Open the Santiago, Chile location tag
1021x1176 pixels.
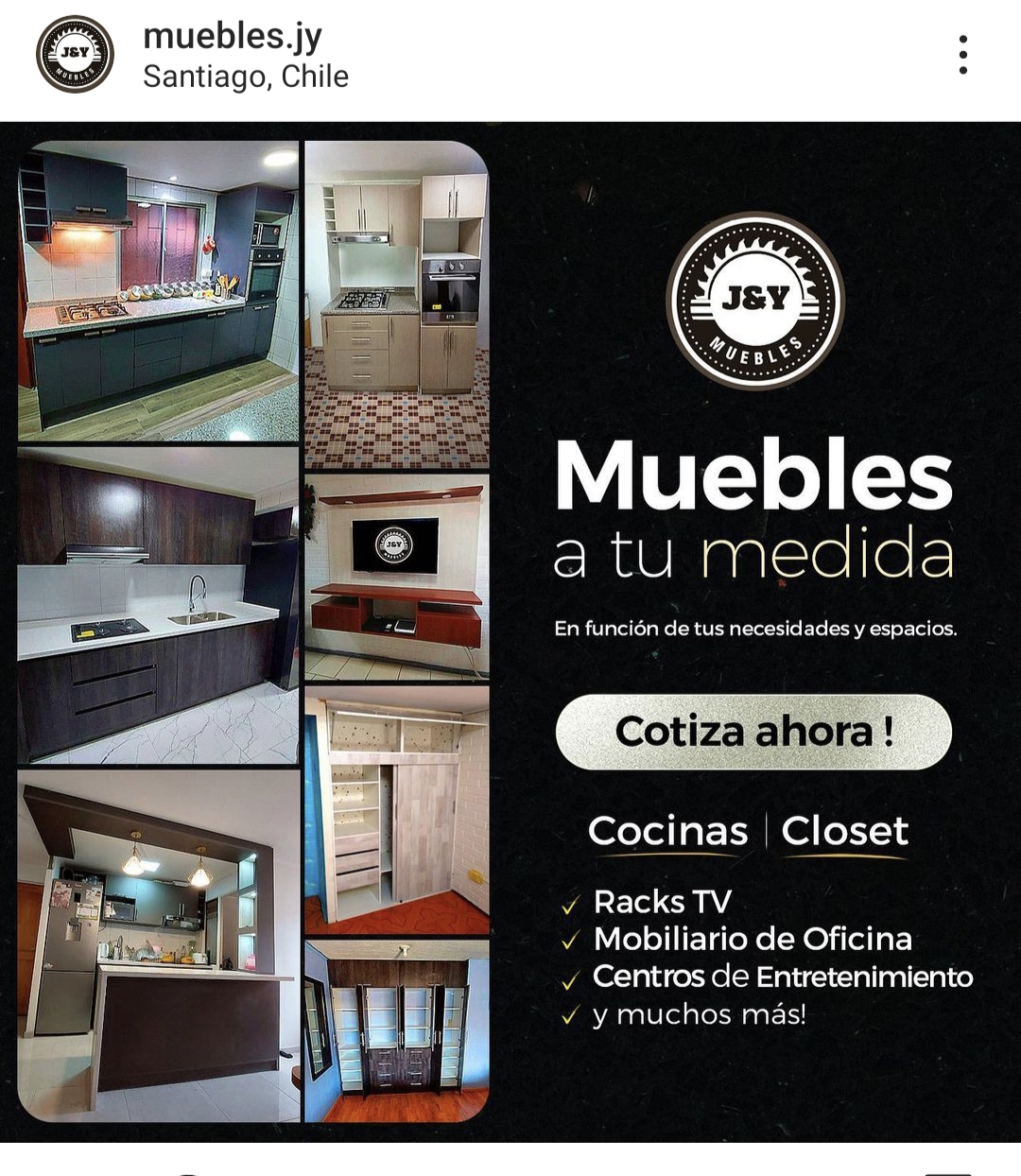(x=246, y=77)
